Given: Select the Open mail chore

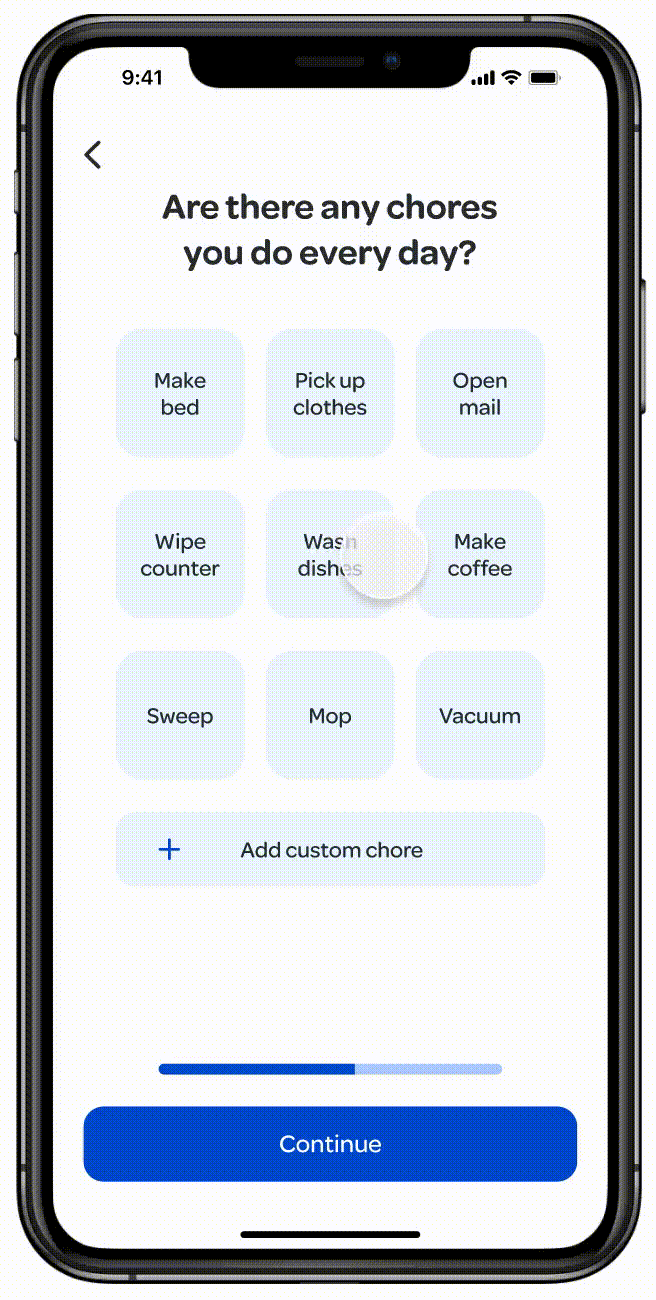Looking at the screenshot, I should [x=480, y=394].
